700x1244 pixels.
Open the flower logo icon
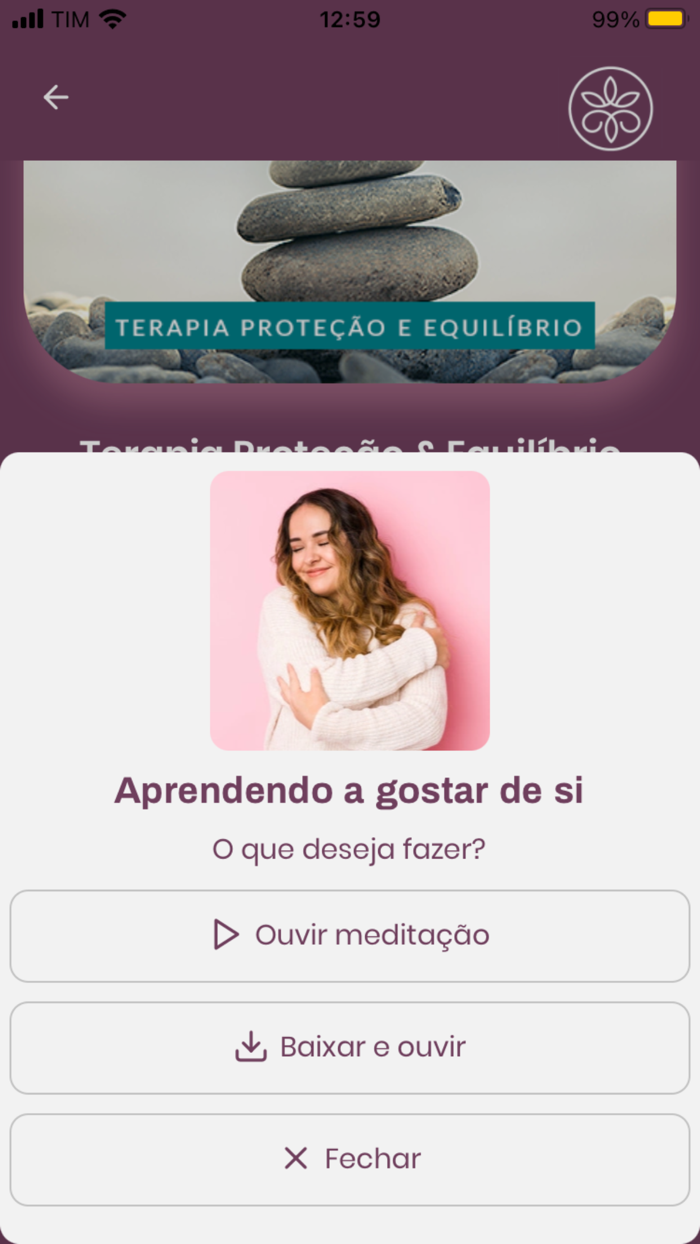pyautogui.click(x=610, y=109)
